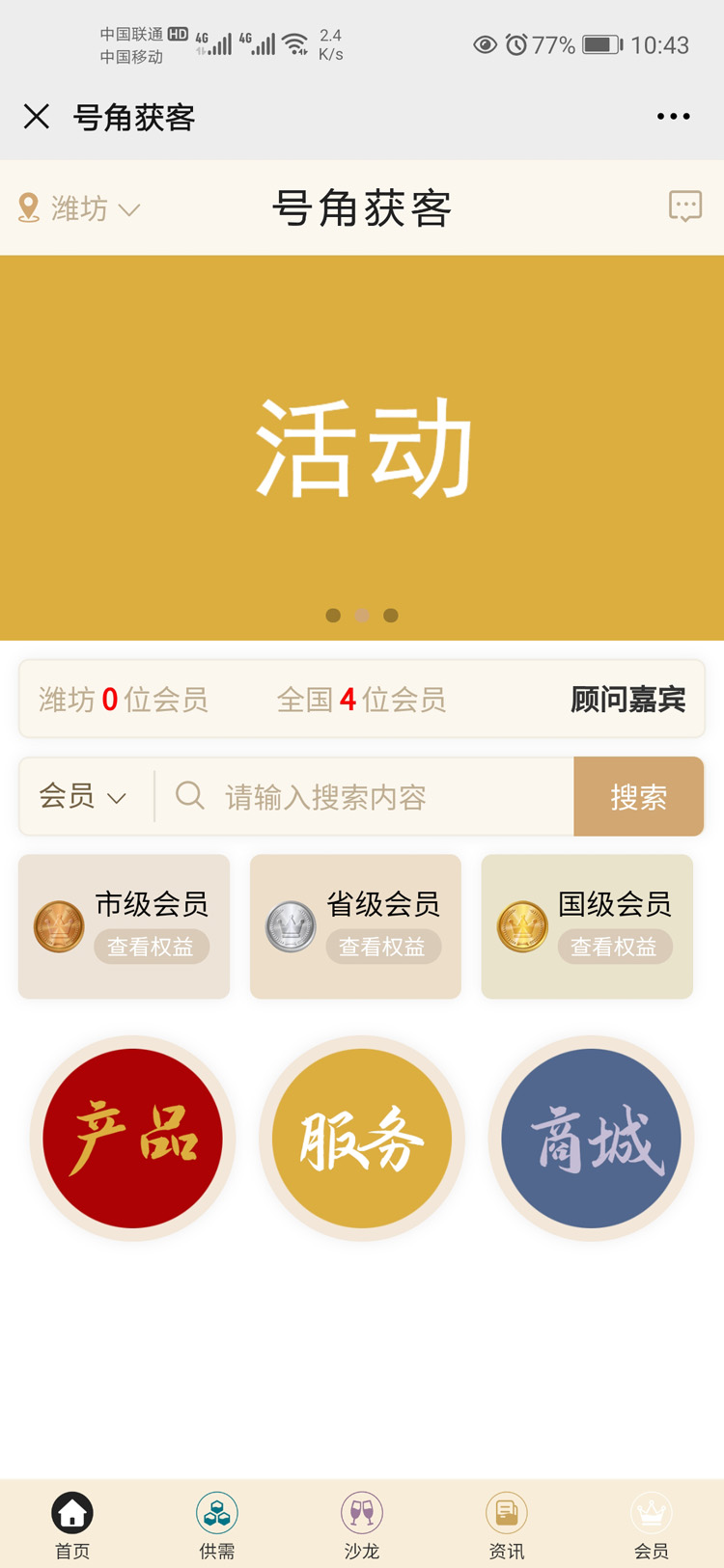Close the 号角获客 mini program
The image size is (724, 1568).
click(x=37, y=117)
